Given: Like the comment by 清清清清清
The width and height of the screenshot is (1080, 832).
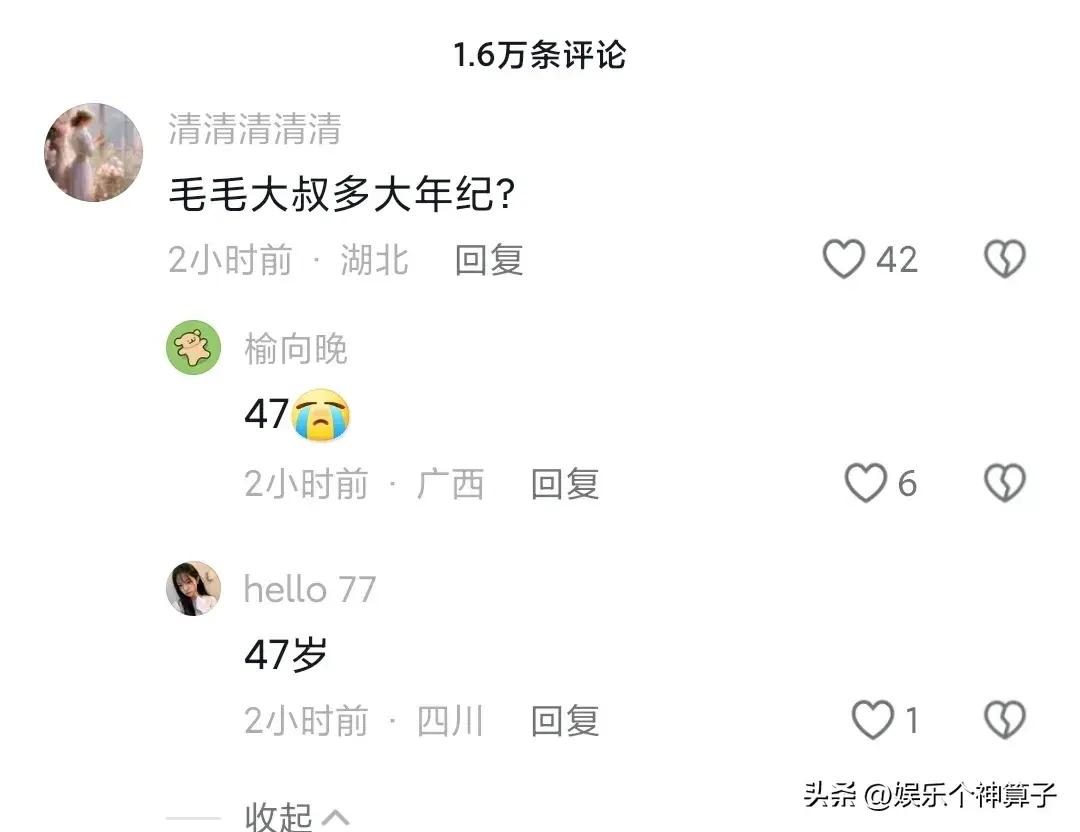Looking at the screenshot, I should tap(844, 260).
